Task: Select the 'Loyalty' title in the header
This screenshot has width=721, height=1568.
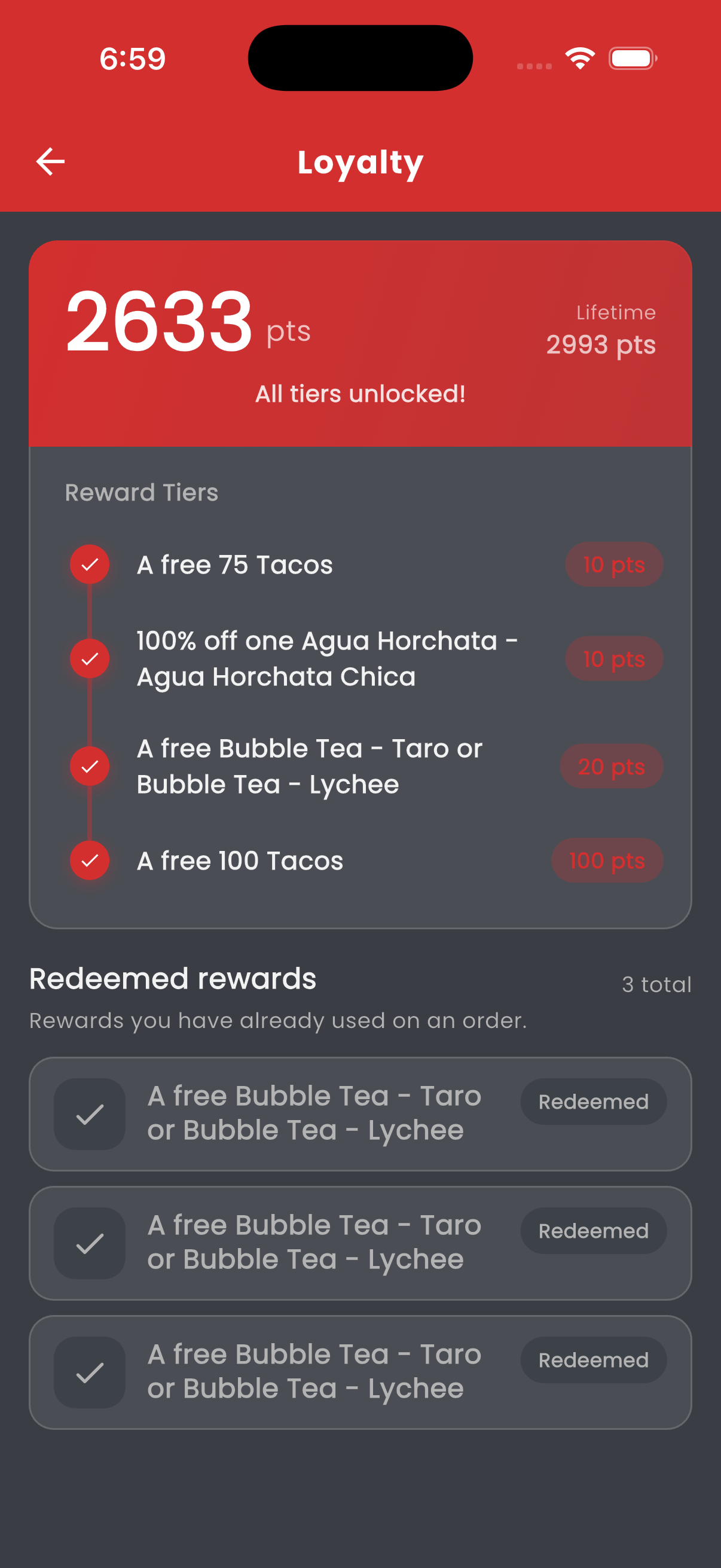Action: point(360,161)
